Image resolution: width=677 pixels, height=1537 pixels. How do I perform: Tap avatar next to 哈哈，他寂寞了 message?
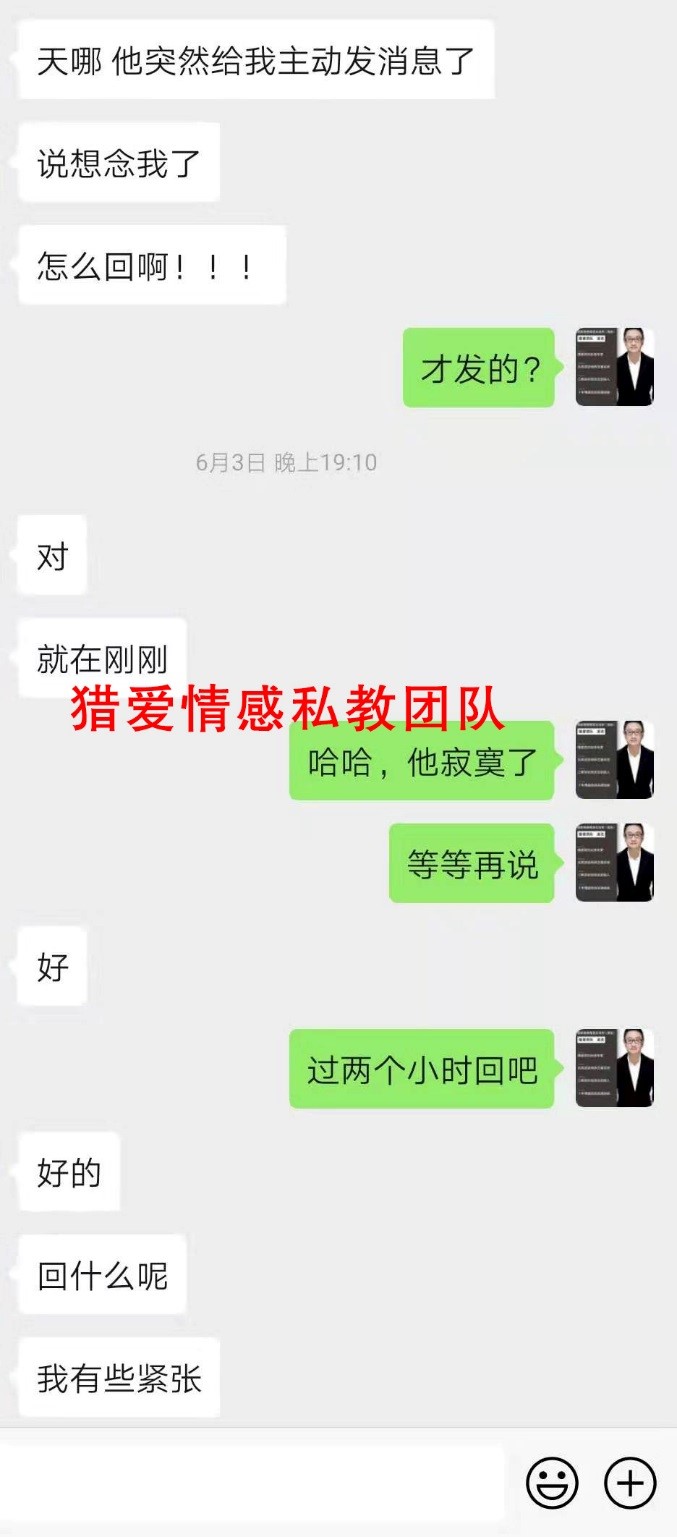pyautogui.click(x=614, y=760)
